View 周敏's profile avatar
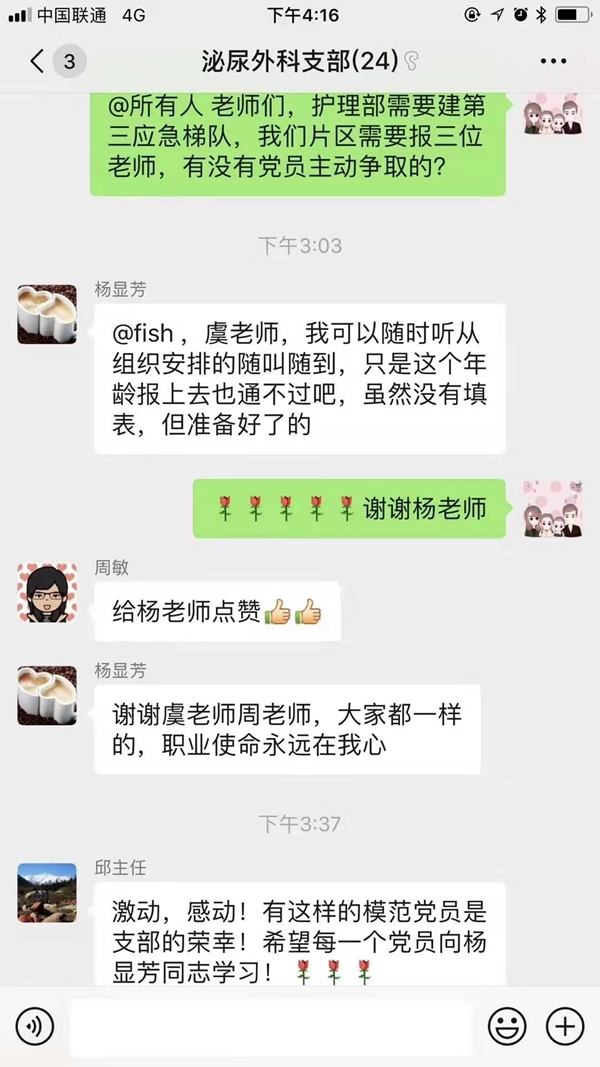The width and height of the screenshot is (600, 1067). coord(47,592)
